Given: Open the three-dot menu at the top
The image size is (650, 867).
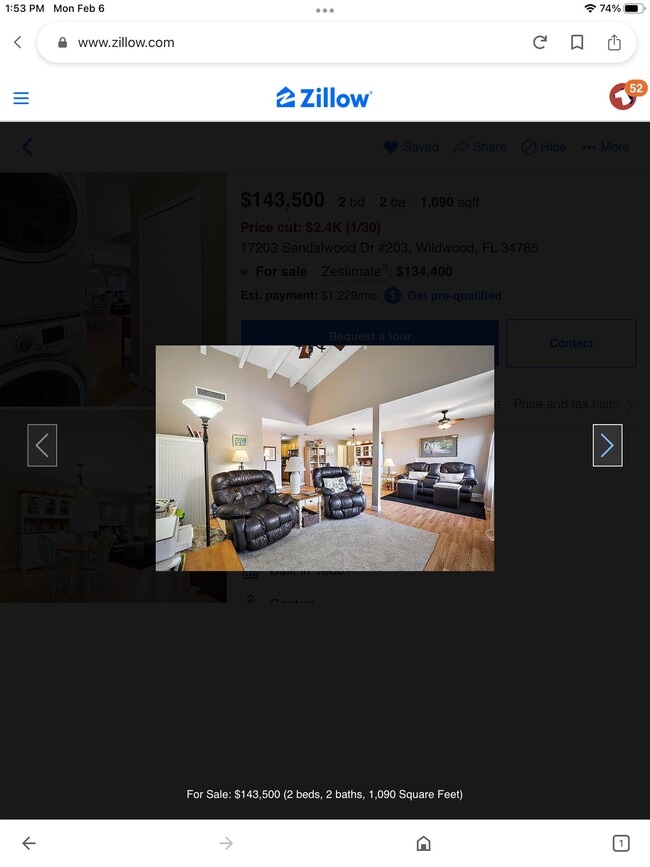Looking at the screenshot, I should 325,10.
